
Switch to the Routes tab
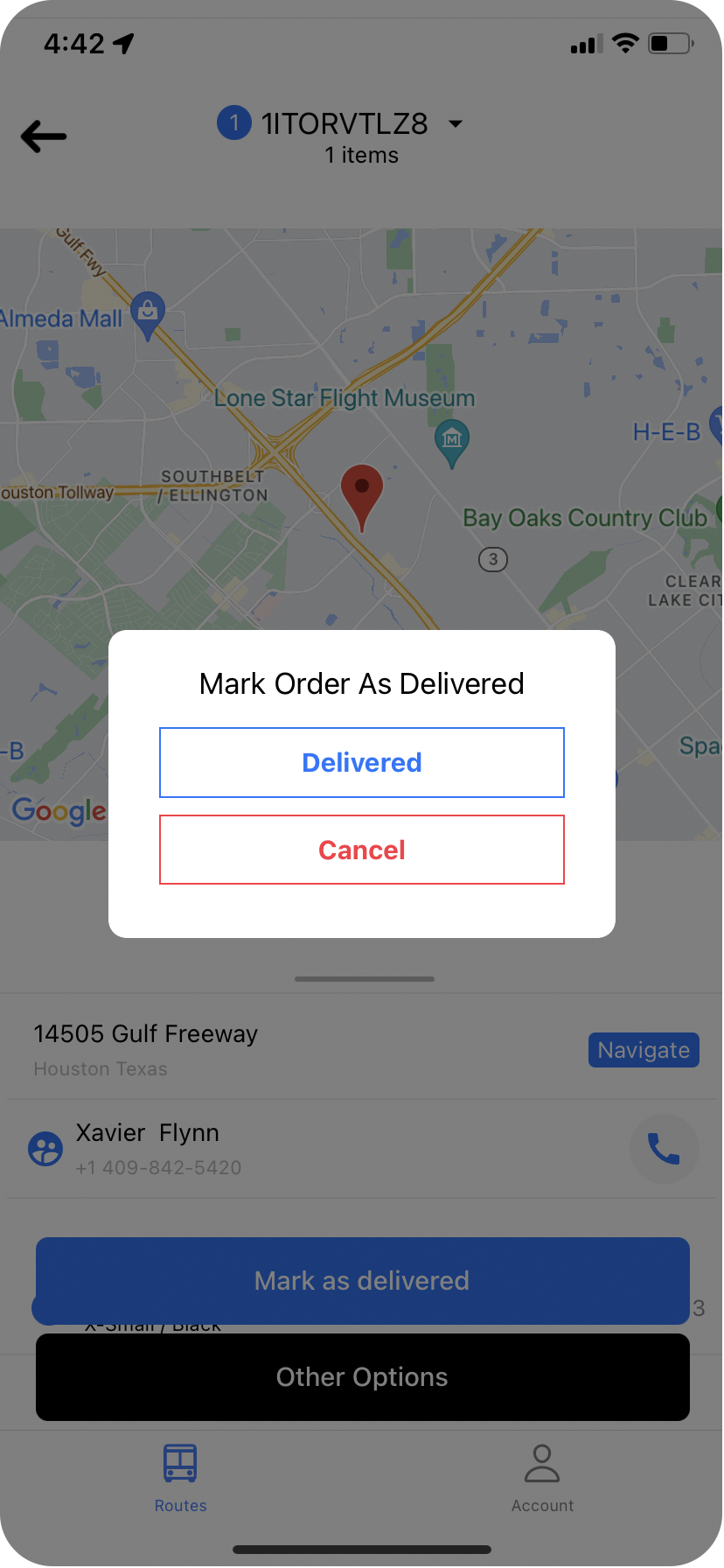[181, 1478]
